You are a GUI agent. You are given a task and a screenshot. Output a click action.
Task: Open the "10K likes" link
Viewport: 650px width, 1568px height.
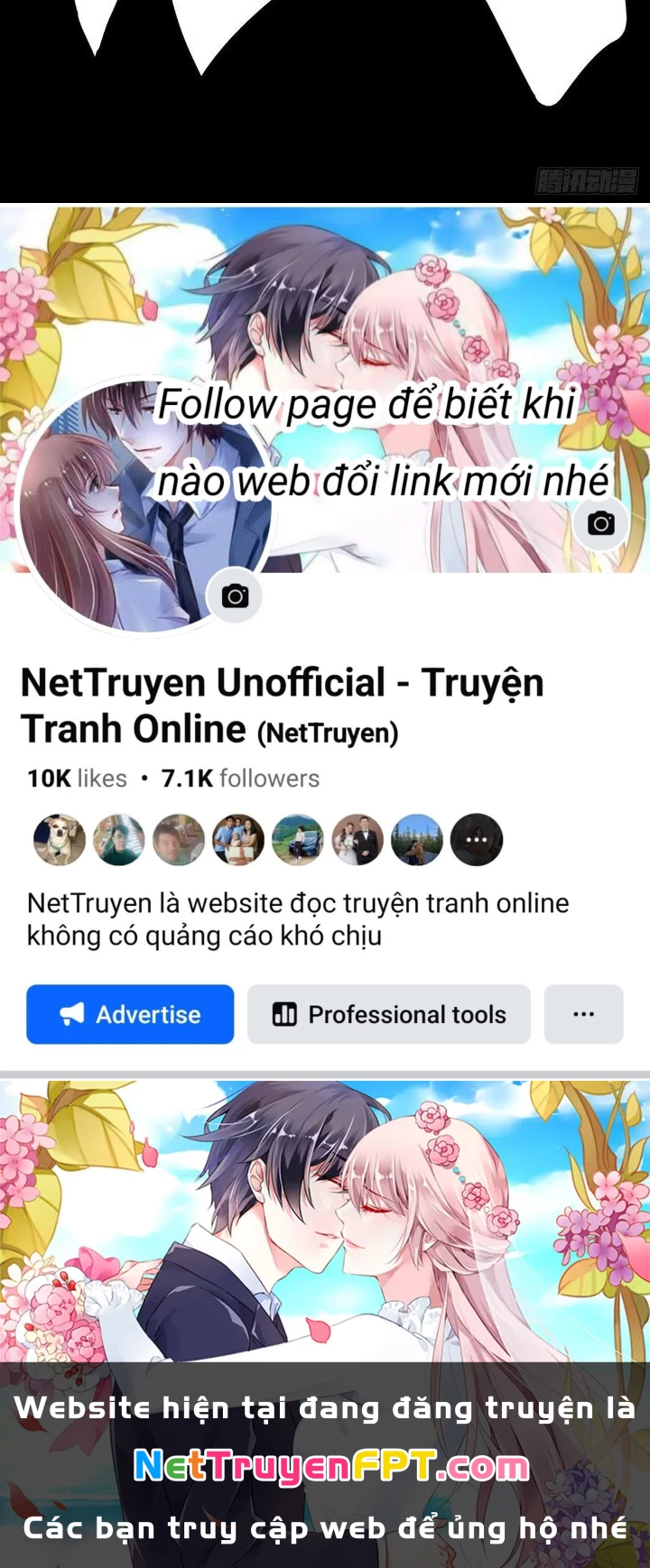[x=75, y=778]
